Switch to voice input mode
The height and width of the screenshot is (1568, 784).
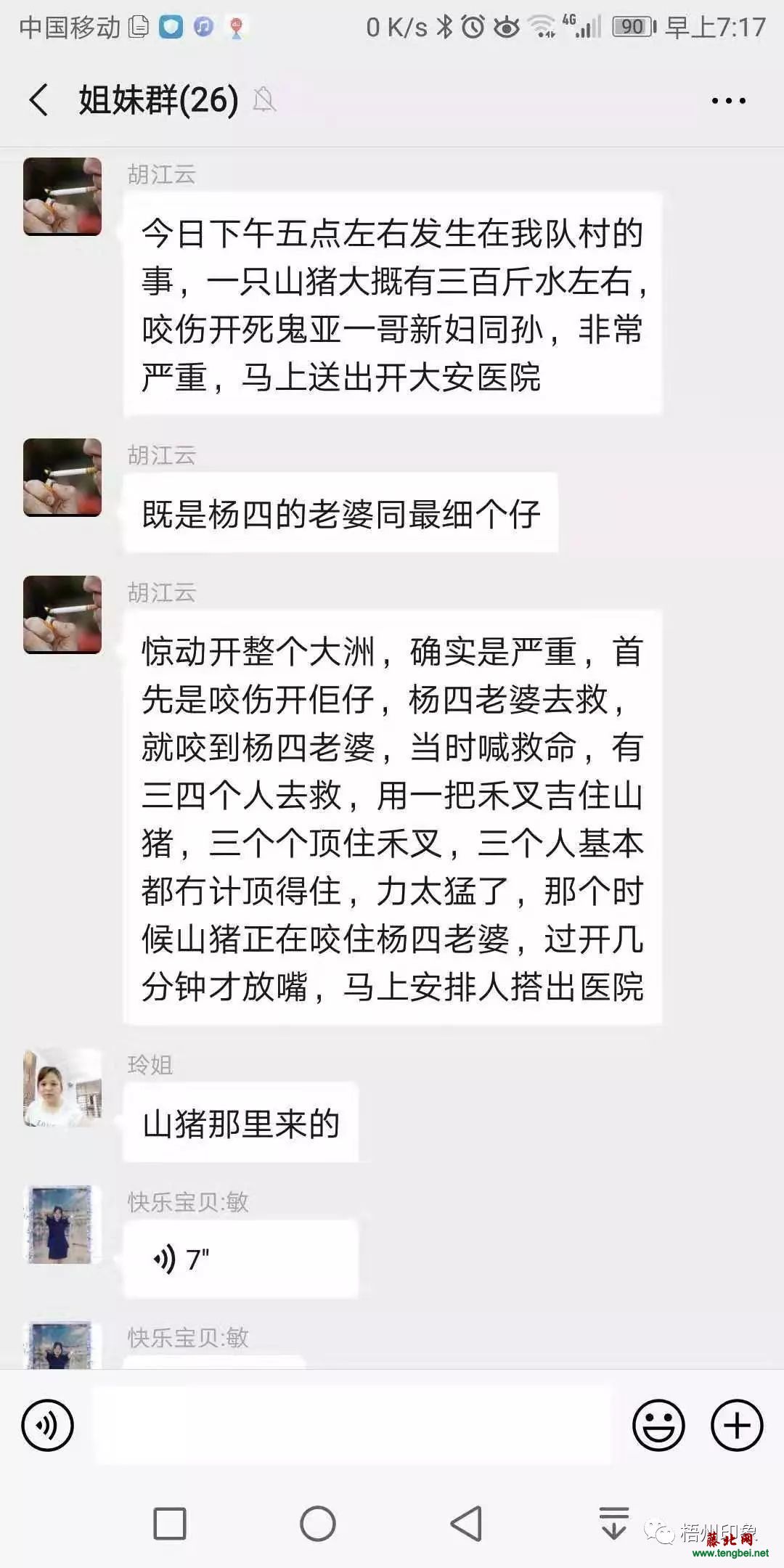[x=48, y=1426]
